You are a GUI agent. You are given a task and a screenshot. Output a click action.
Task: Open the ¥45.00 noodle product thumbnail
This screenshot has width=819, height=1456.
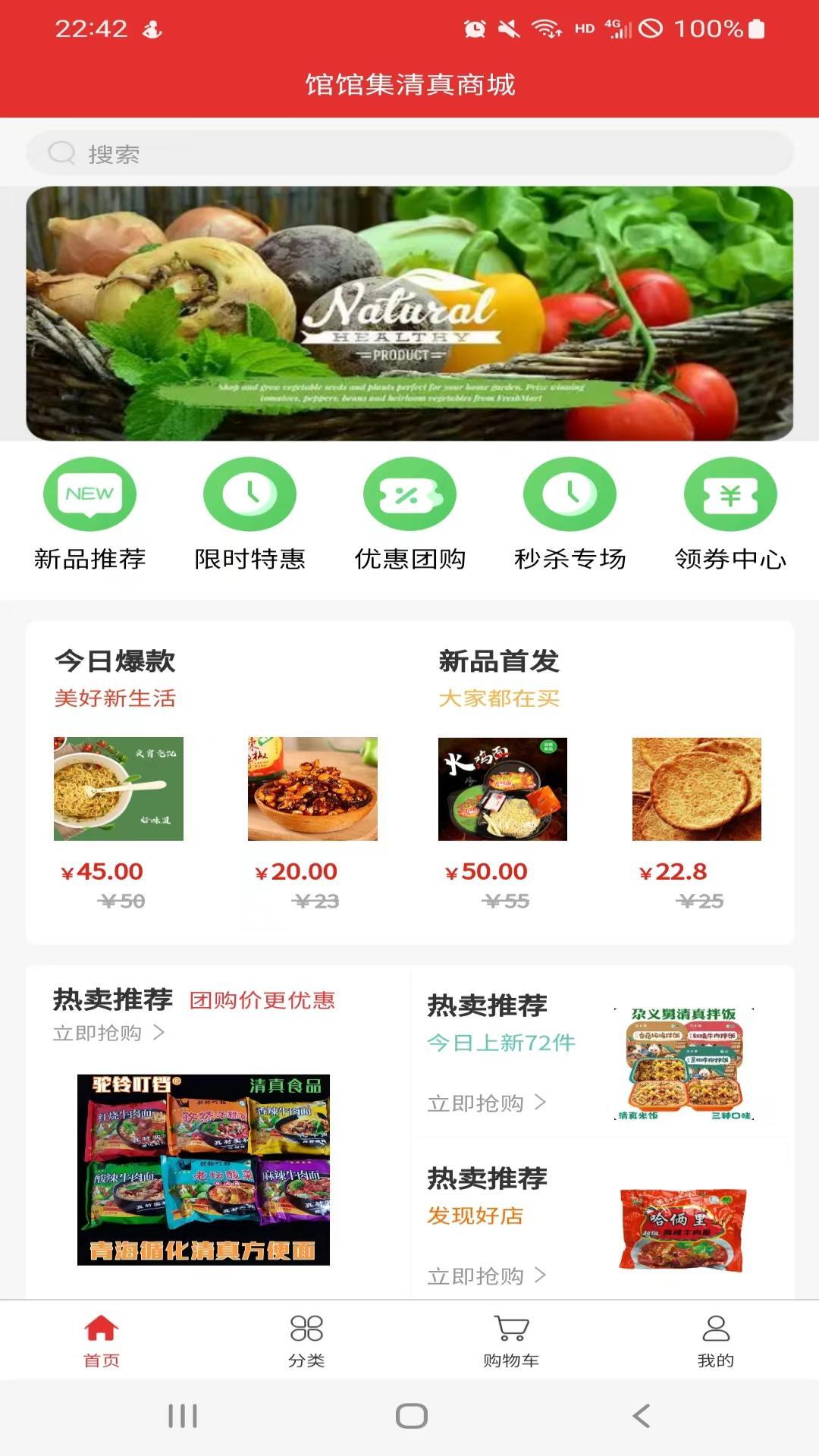(118, 789)
